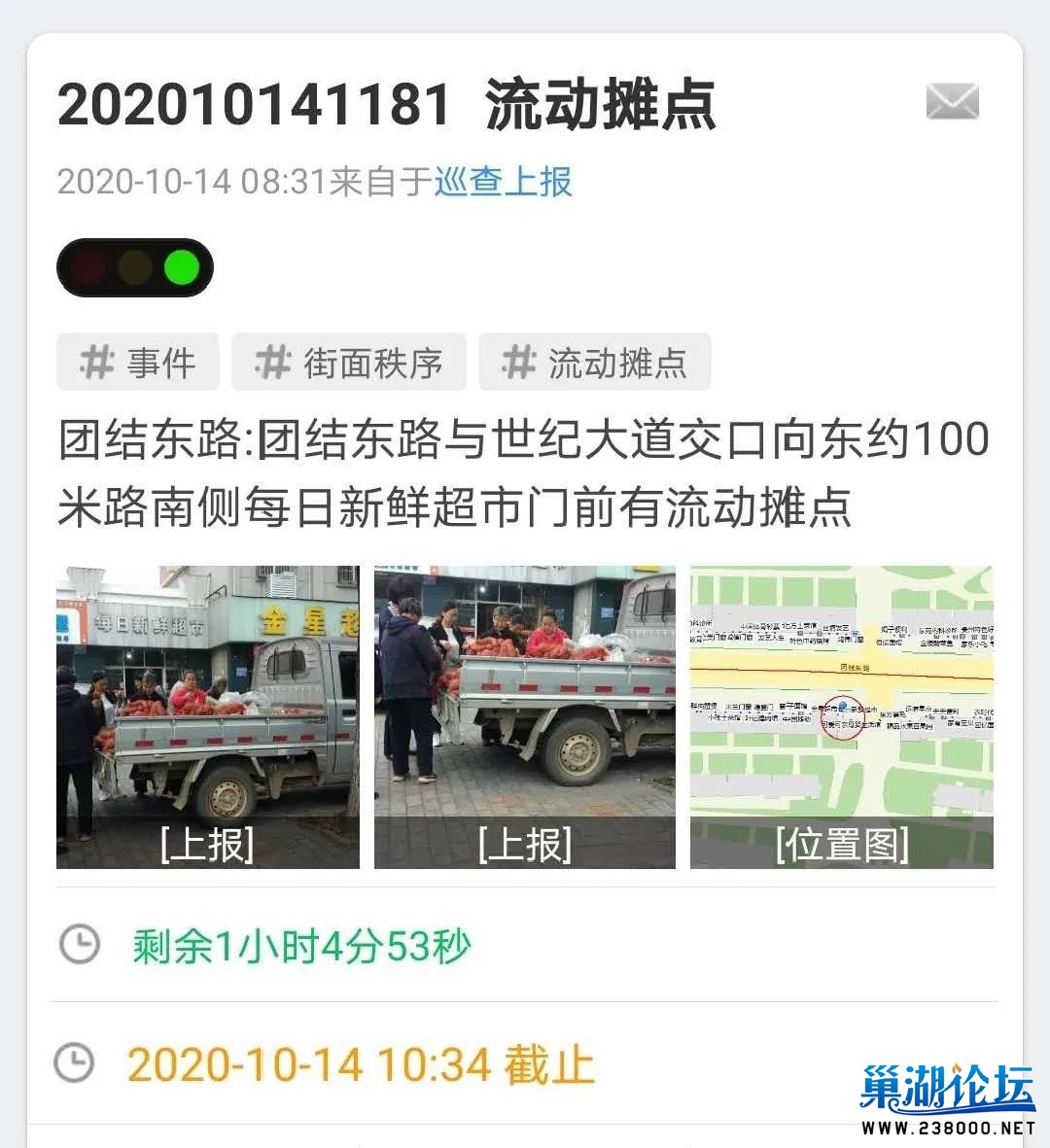Image resolution: width=1050 pixels, height=1148 pixels.
Task: Select the 事件 tag chip
Action: (138, 363)
